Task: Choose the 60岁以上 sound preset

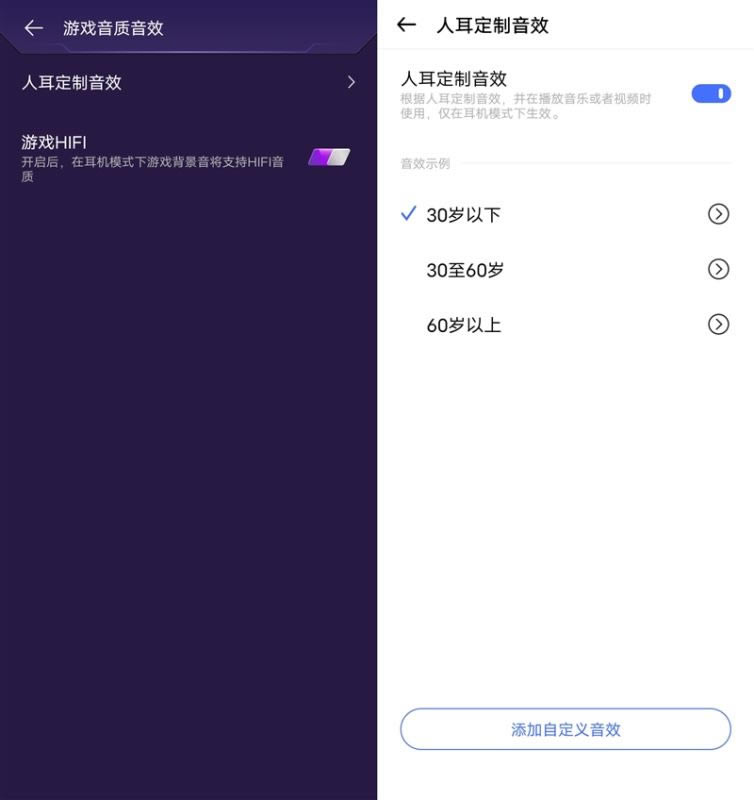Action: [463, 325]
